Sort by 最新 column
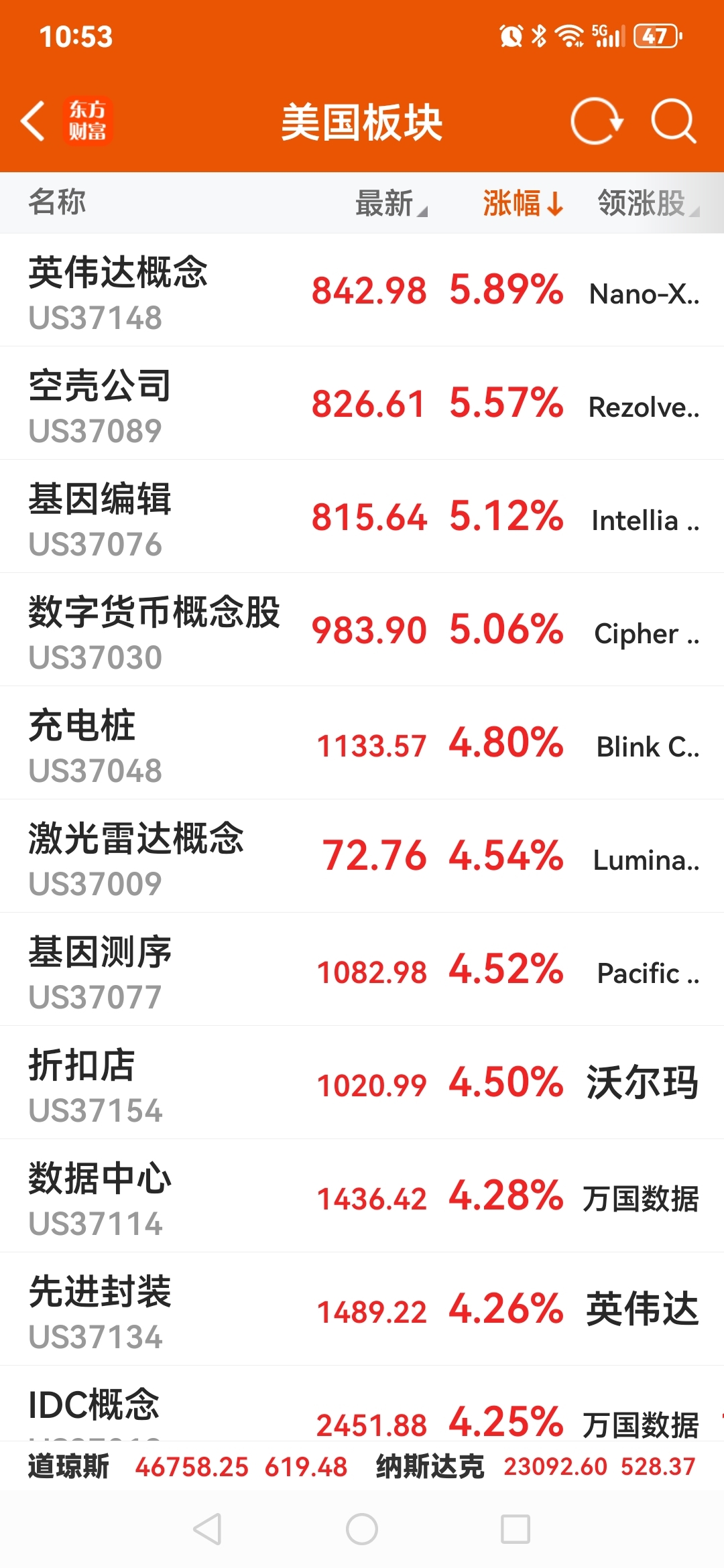The height and width of the screenshot is (1568, 724). [x=390, y=203]
